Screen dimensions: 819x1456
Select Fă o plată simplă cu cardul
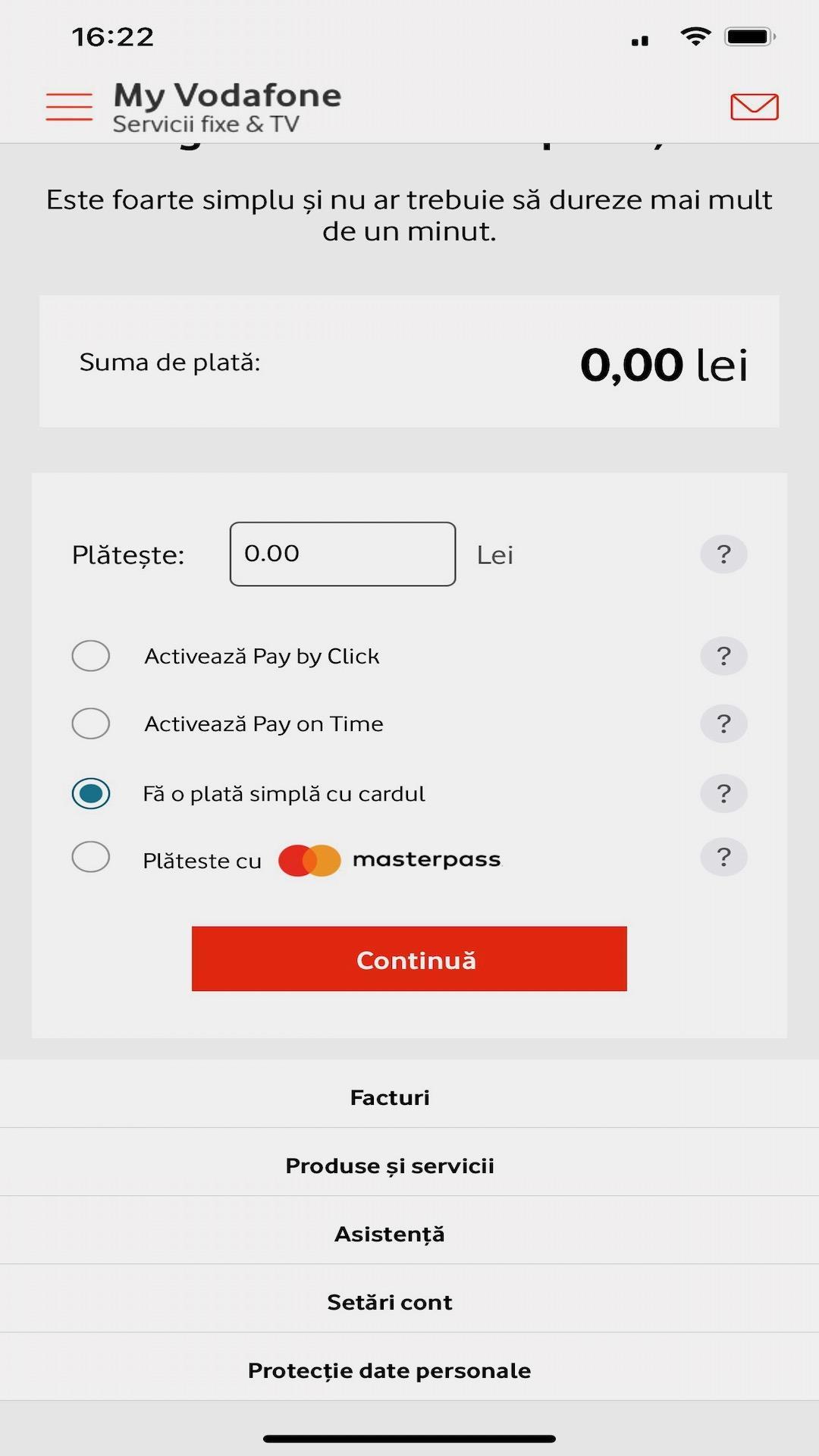[x=90, y=793]
